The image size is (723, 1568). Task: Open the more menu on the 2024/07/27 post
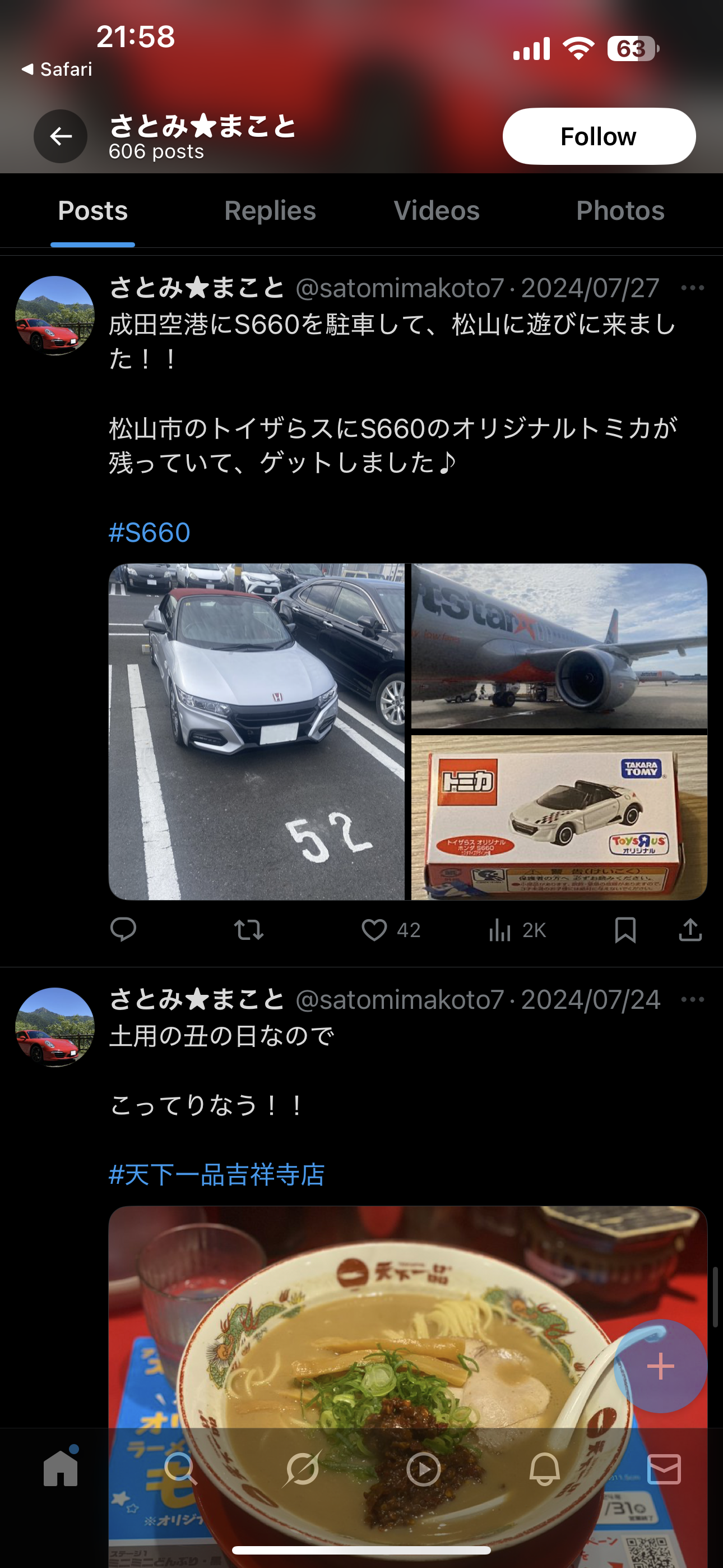click(x=693, y=288)
